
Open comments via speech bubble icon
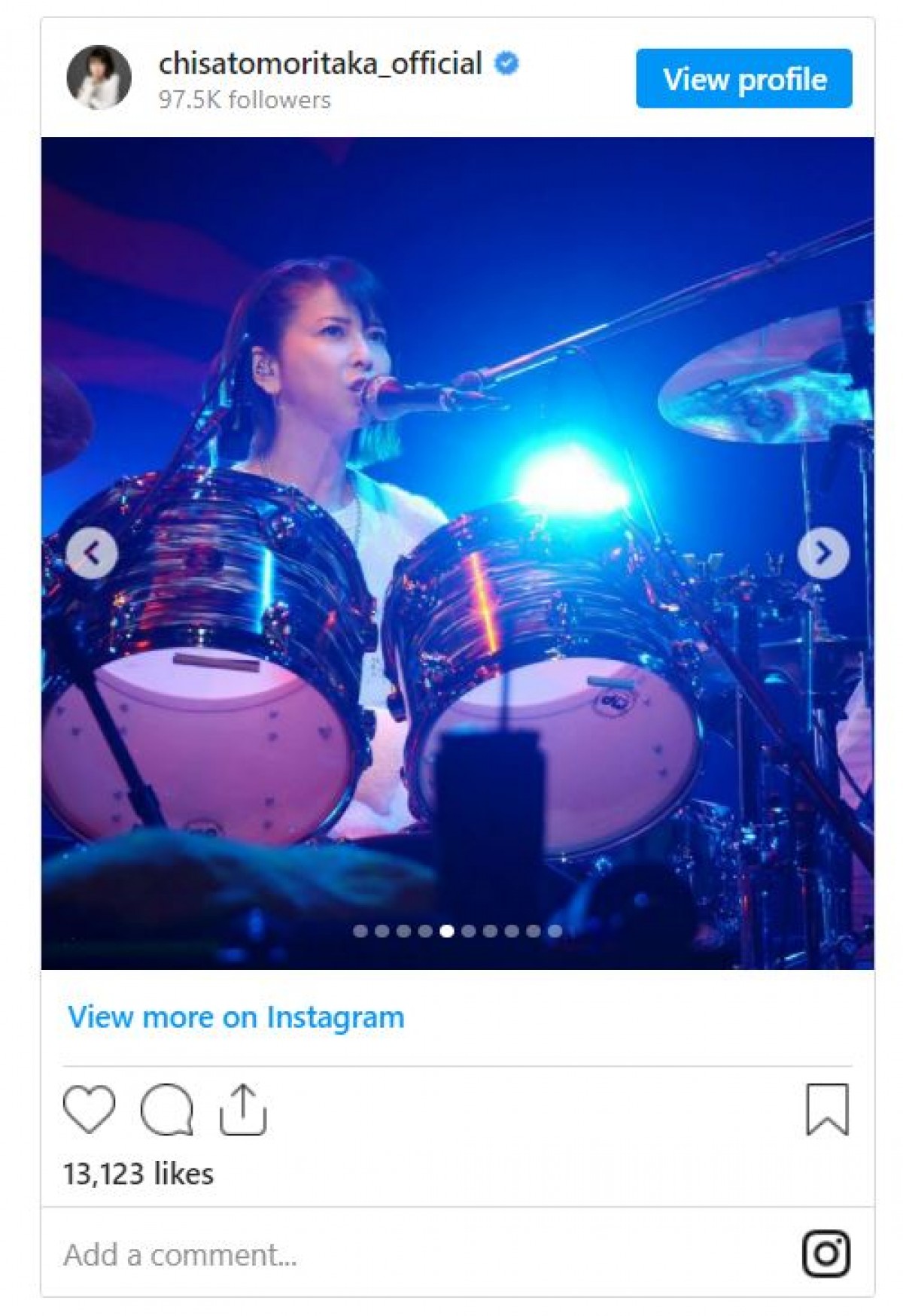(167, 1109)
